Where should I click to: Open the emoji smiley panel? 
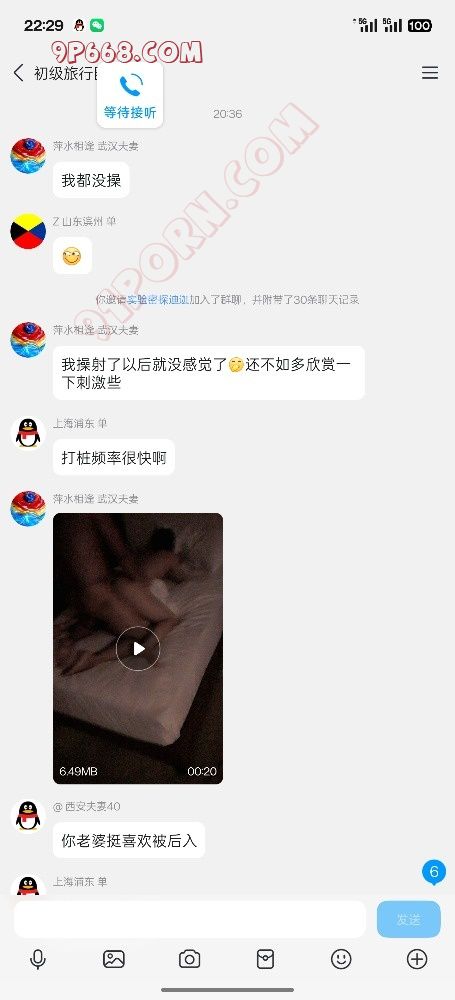click(x=341, y=959)
